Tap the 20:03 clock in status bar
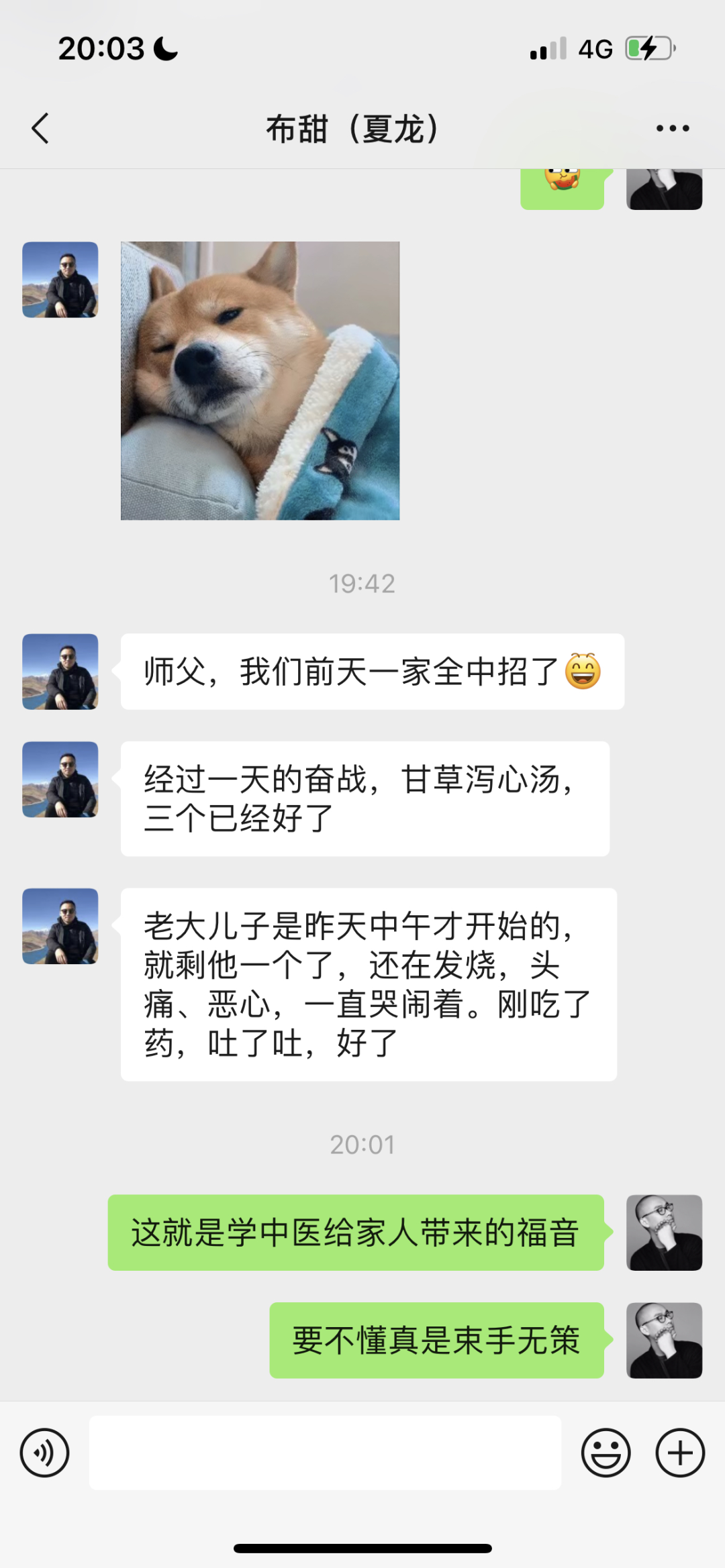Screen dimensions: 725x1568 click(x=101, y=47)
